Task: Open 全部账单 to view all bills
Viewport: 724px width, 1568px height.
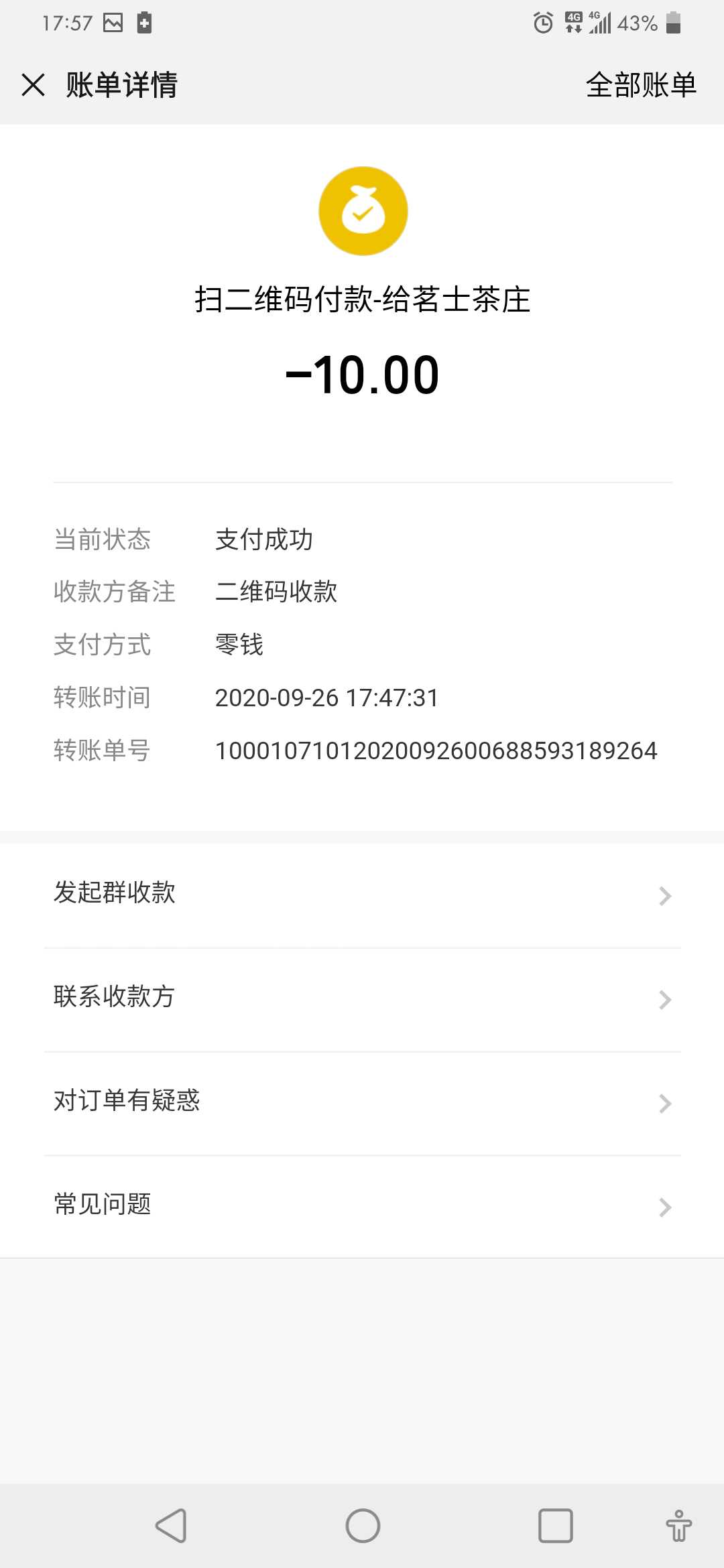Action: (x=641, y=85)
